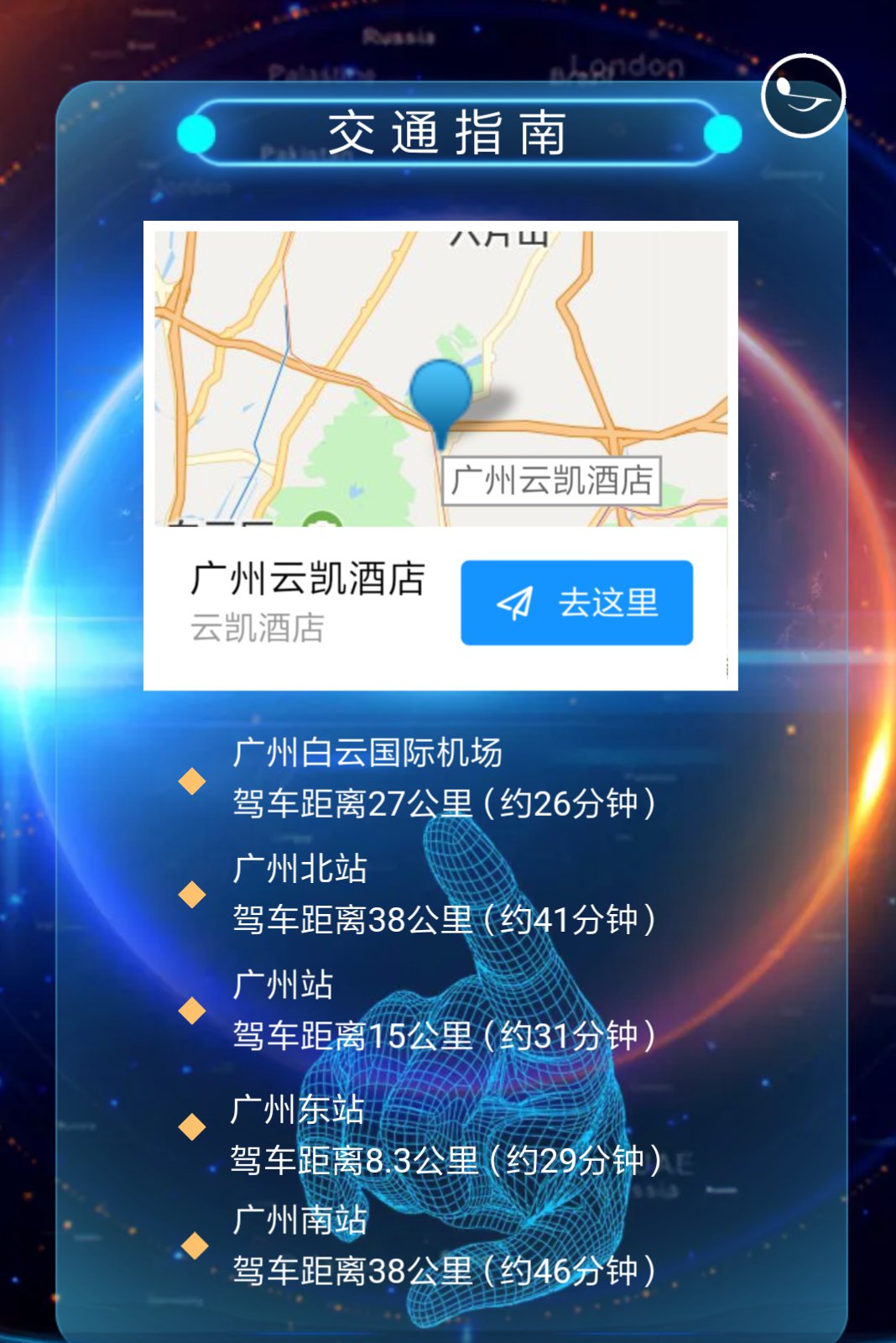896x1343 pixels.
Task: Open the 广州白云国际机场 list entry
Action: 369,755
